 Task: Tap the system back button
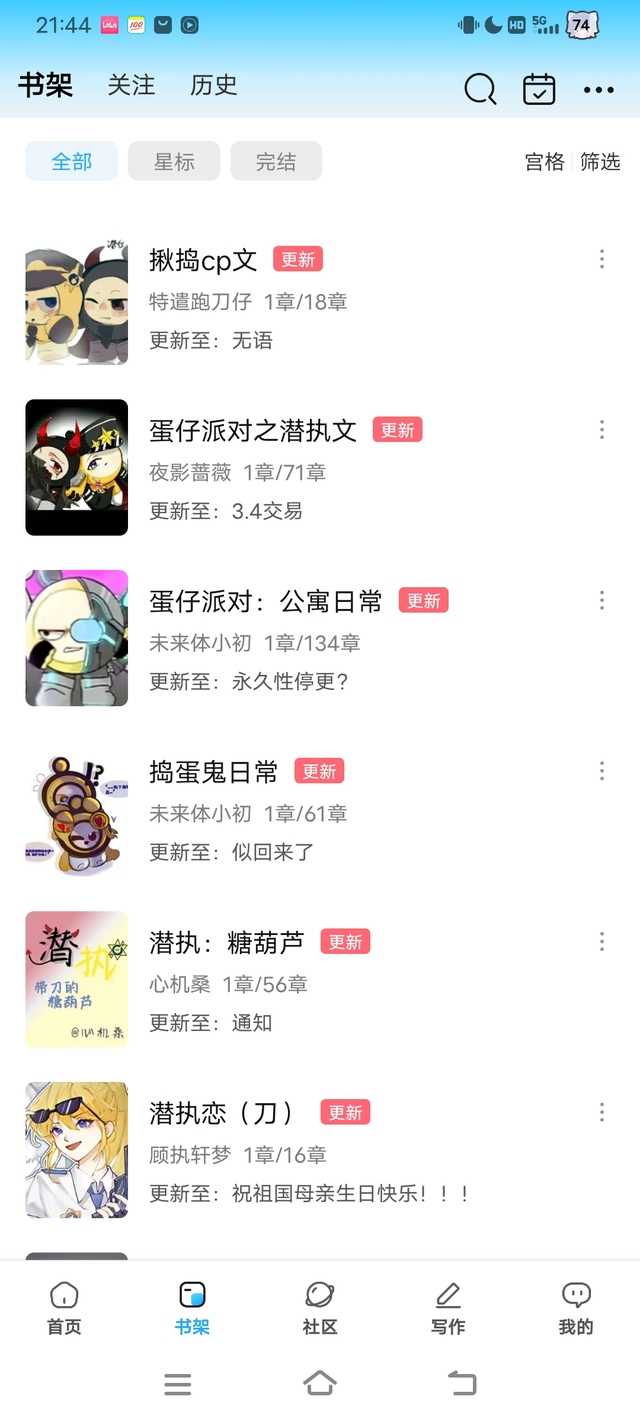click(x=462, y=1384)
